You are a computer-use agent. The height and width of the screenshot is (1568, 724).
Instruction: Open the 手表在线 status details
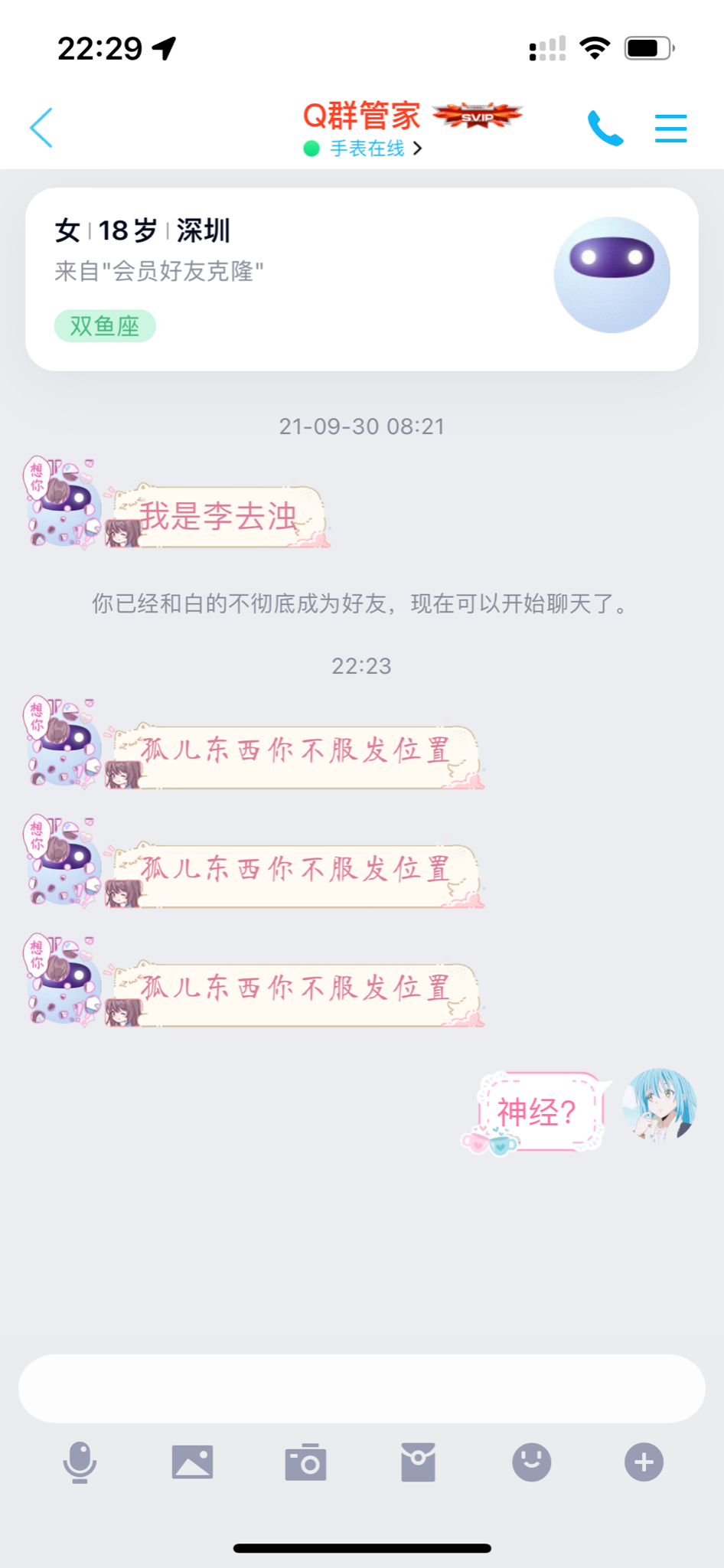(367, 149)
